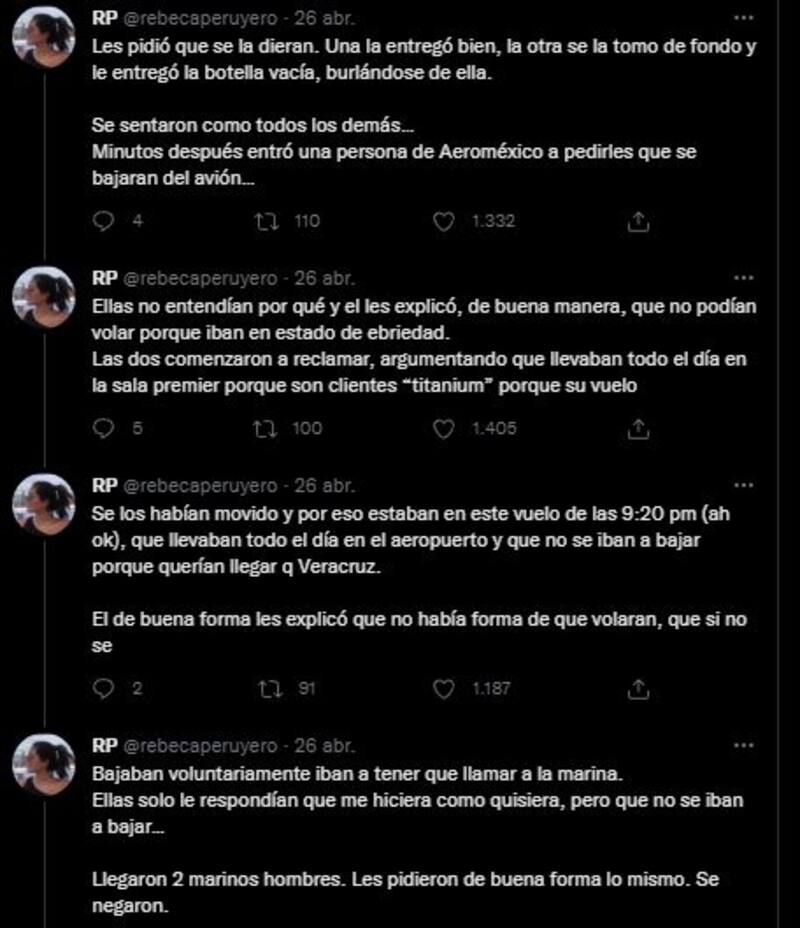This screenshot has width=800, height=928.
Task: Open overflow menu on 'Bajaban voluntariamente' tweet
Action: [x=742, y=745]
